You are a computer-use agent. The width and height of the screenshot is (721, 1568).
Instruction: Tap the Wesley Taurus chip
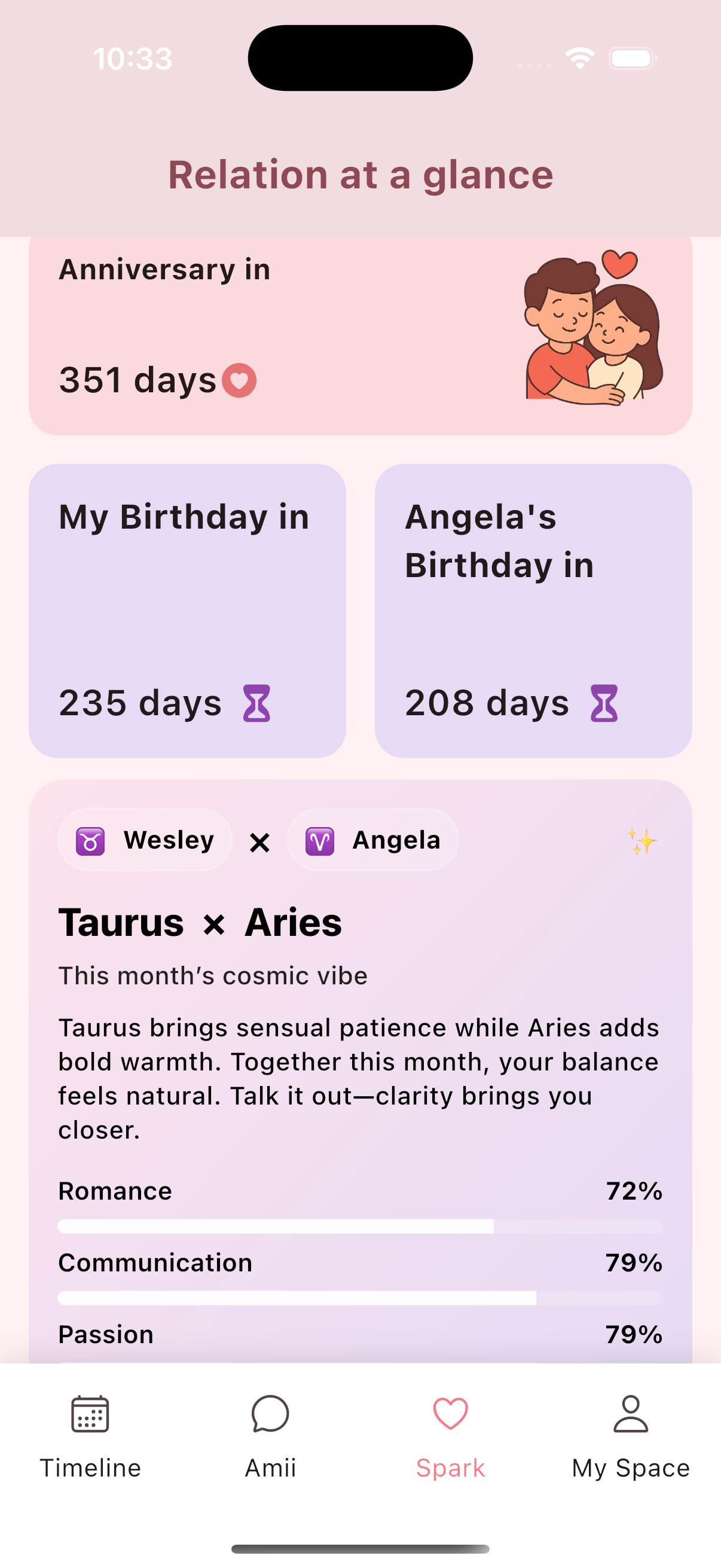(x=145, y=840)
